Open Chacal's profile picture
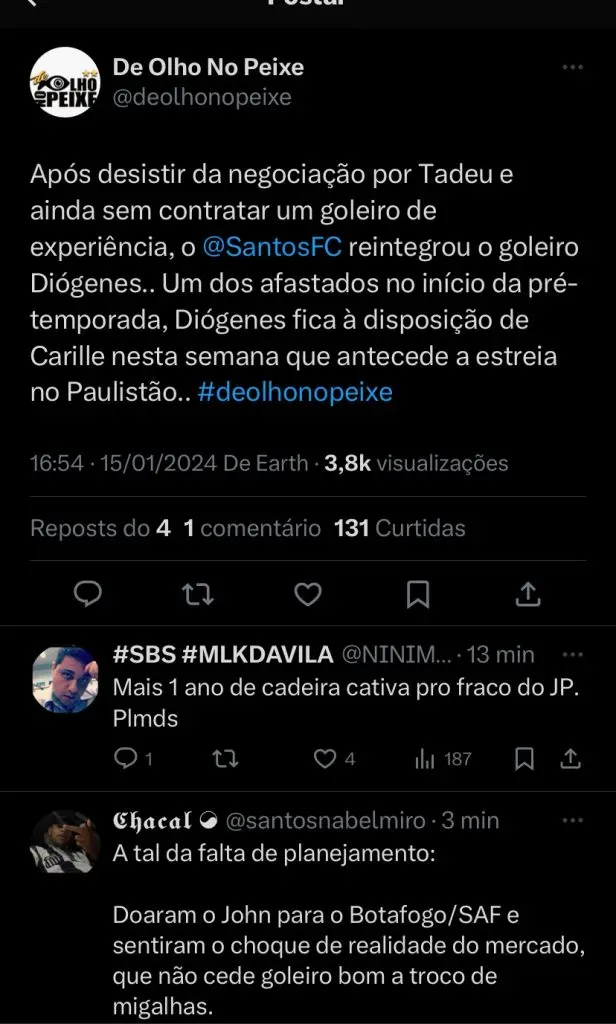 65,843
